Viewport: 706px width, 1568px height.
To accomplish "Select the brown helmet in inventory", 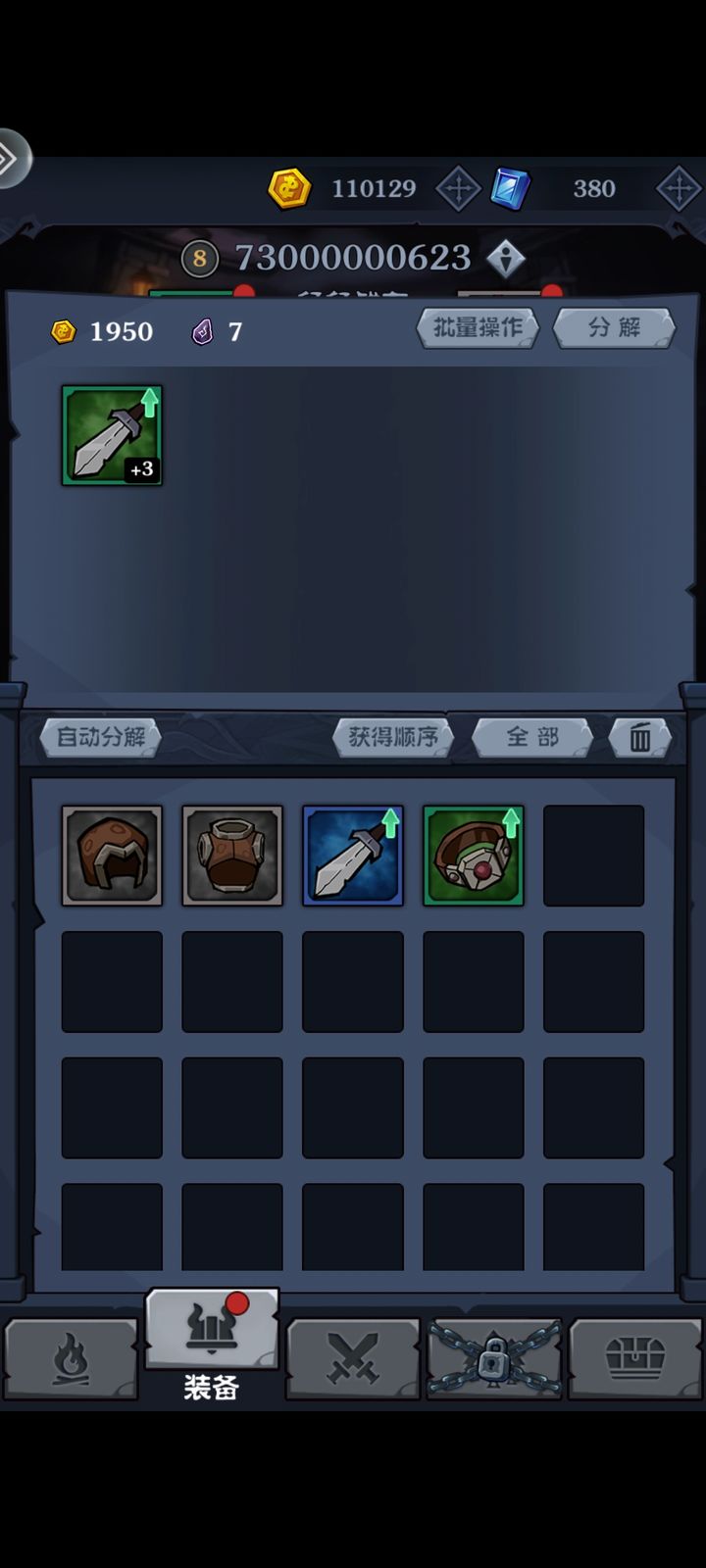I will click(112, 856).
